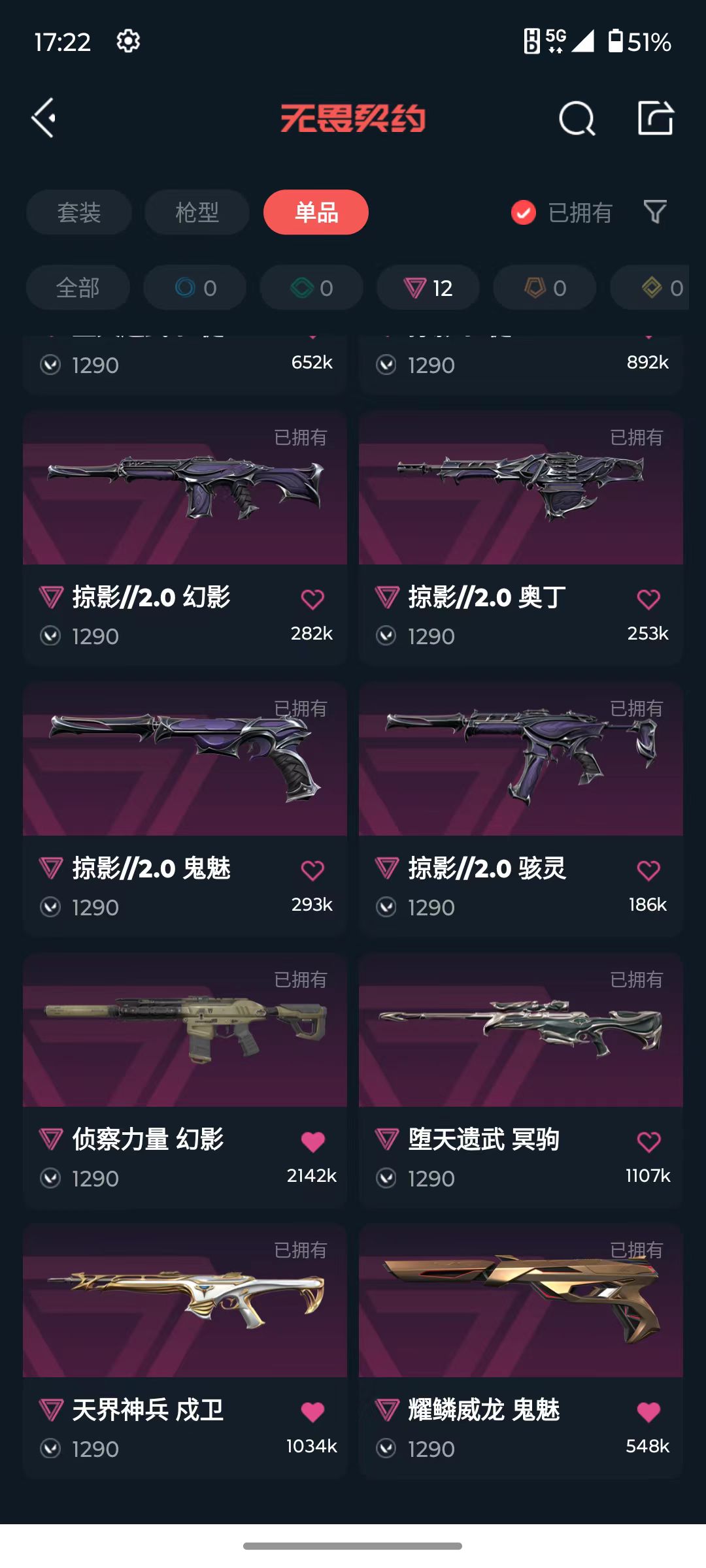Switch to the 枪型 tab

(x=197, y=212)
